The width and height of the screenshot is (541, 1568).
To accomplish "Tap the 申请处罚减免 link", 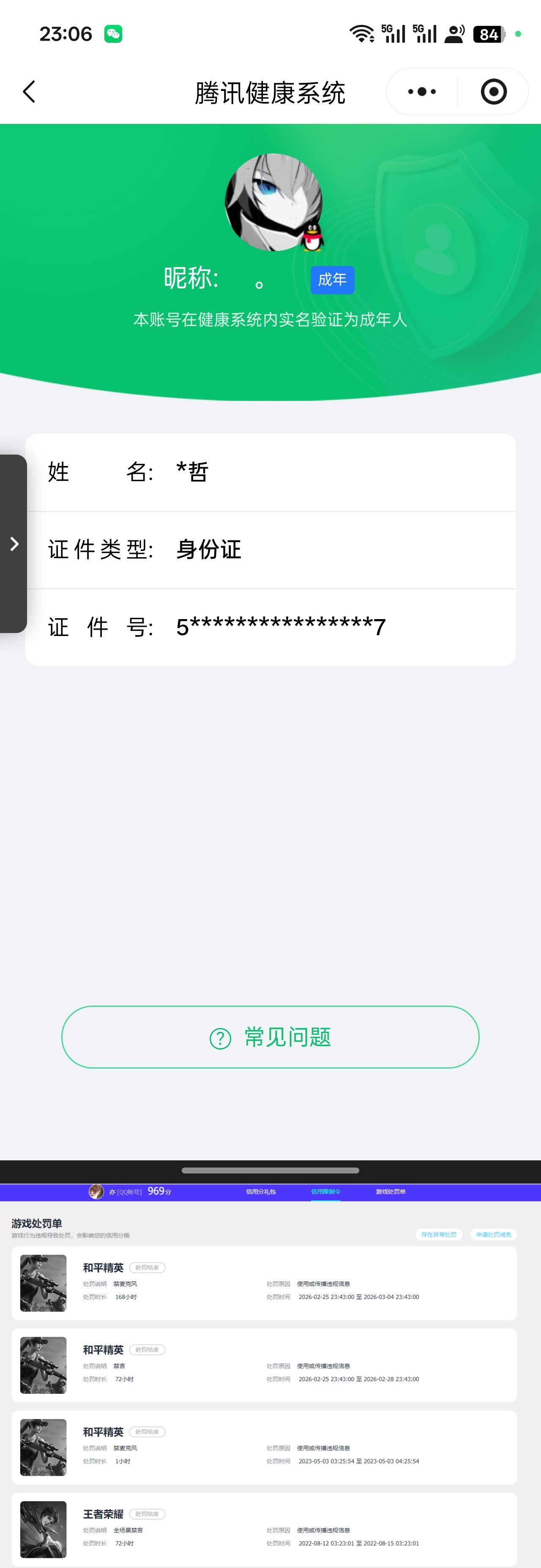I will pyautogui.click(x=494, y=1234).
